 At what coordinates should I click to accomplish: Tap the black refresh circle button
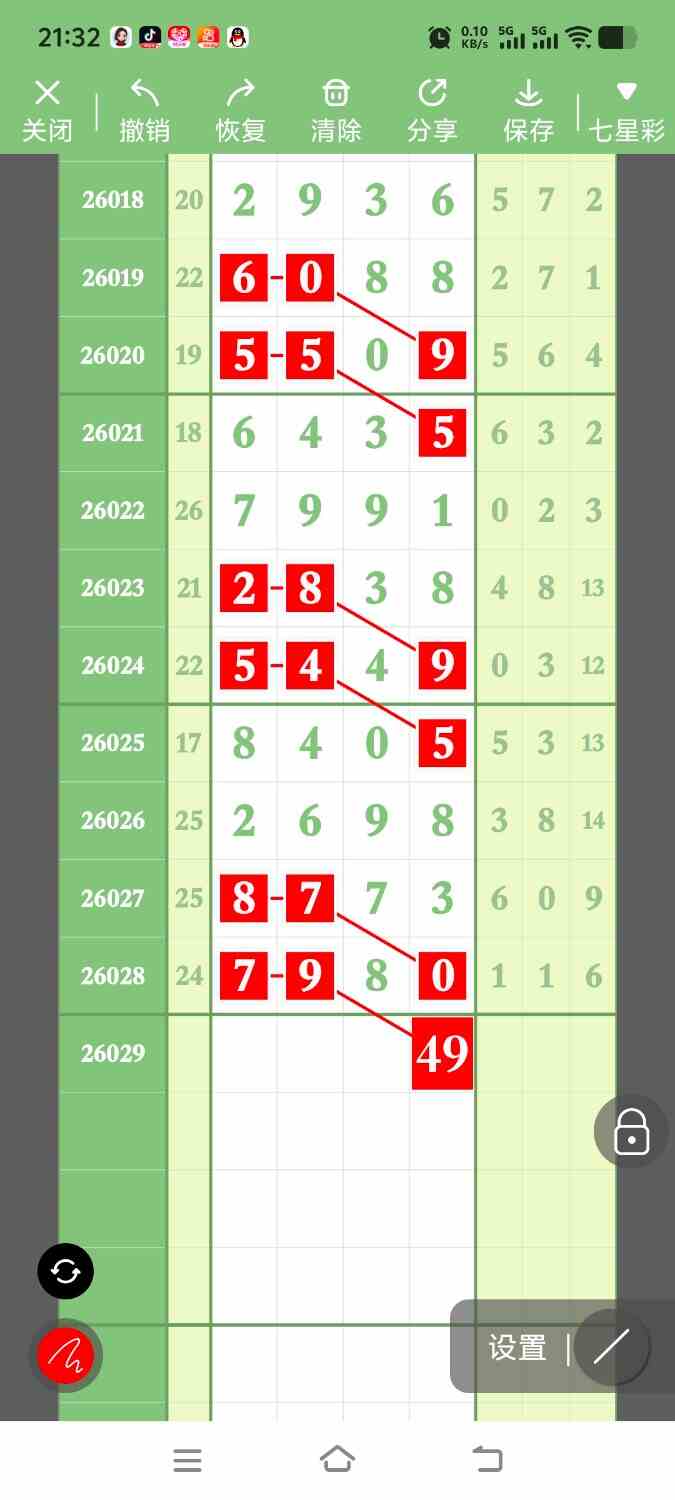click(x=66, y=1272)
